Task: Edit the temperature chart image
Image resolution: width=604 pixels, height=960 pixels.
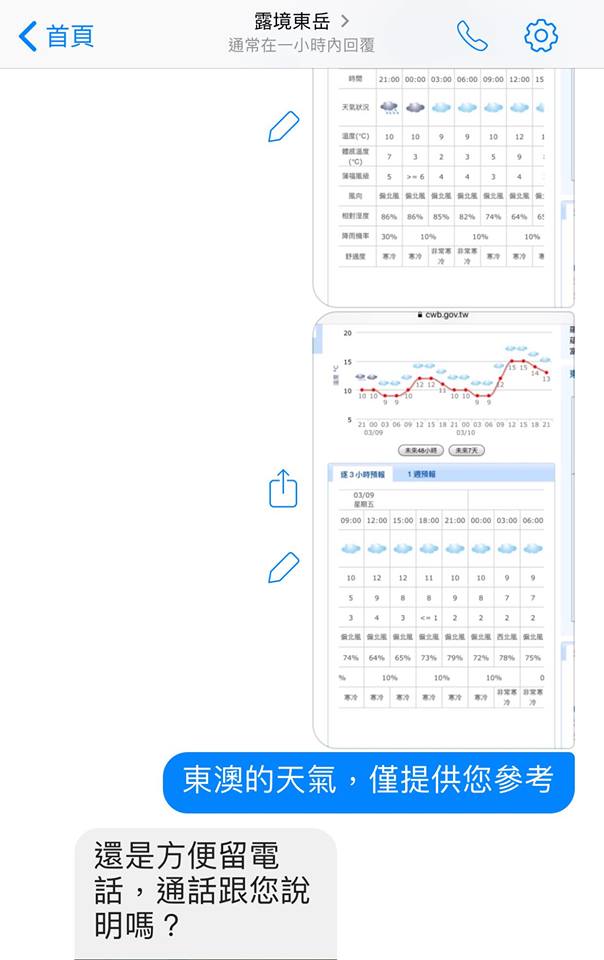Action: [x=284, y=567]
